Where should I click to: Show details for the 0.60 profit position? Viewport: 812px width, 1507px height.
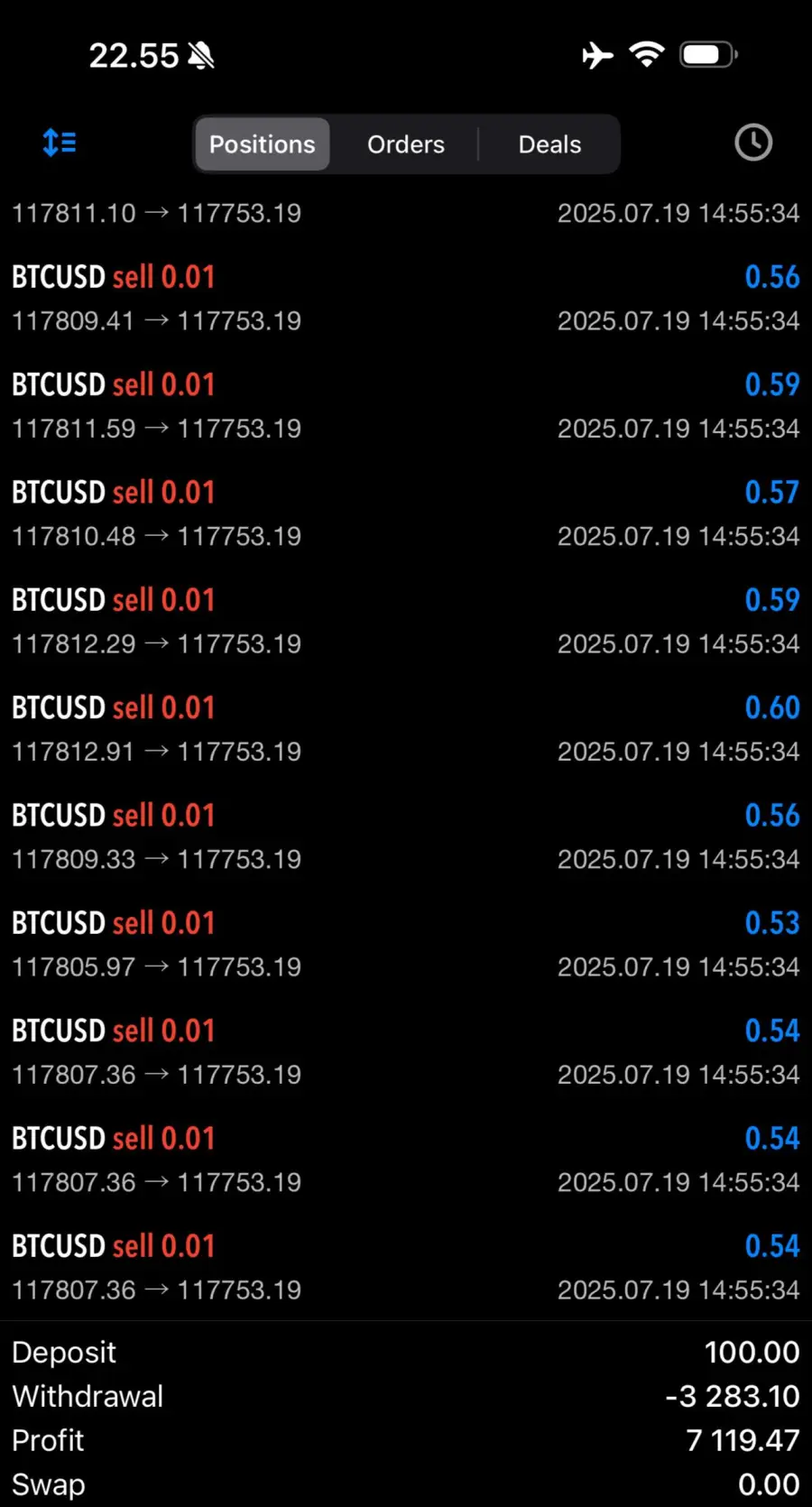click(x=405, y=728)
